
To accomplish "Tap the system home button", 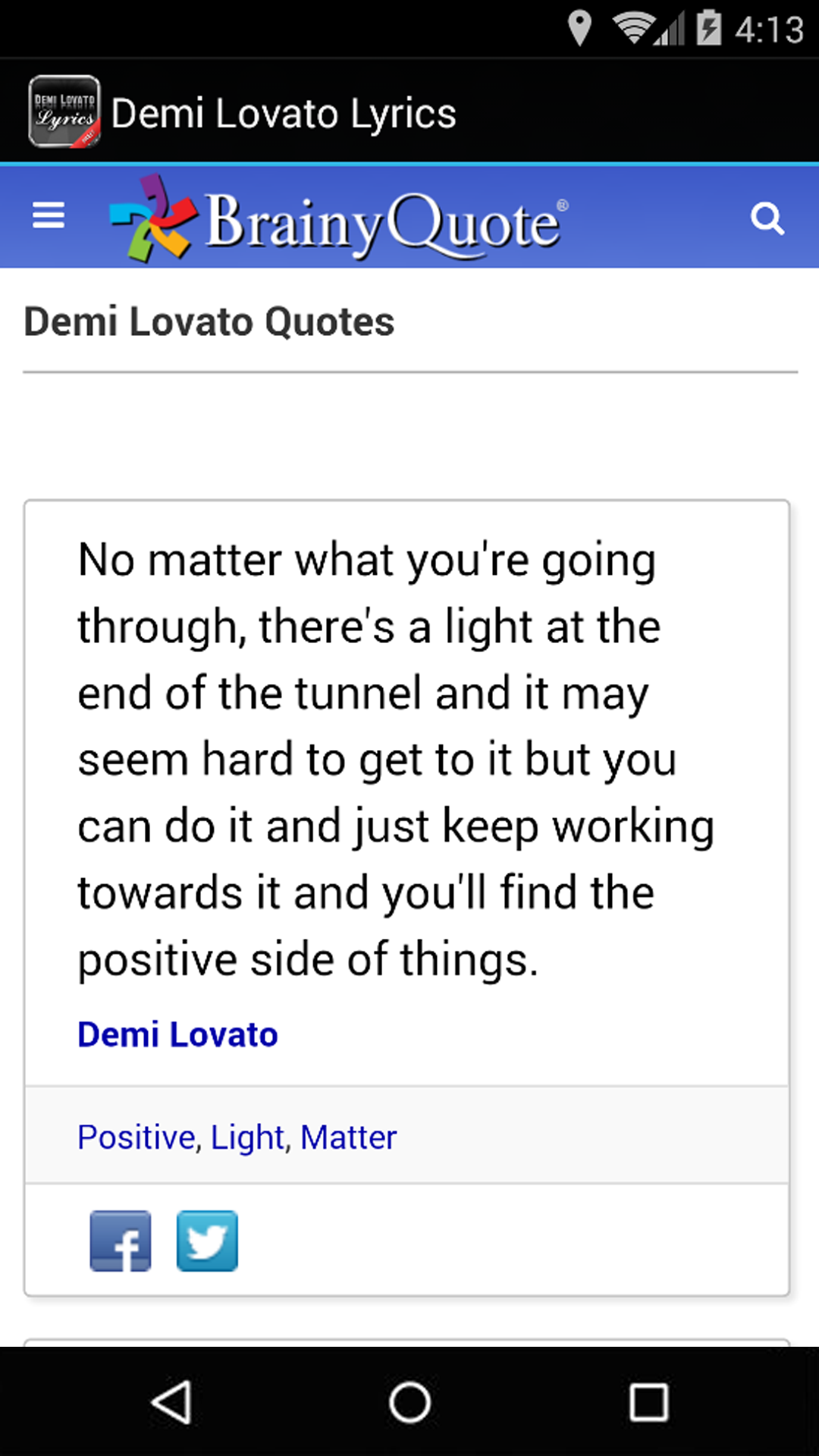I will [409, 1401].
